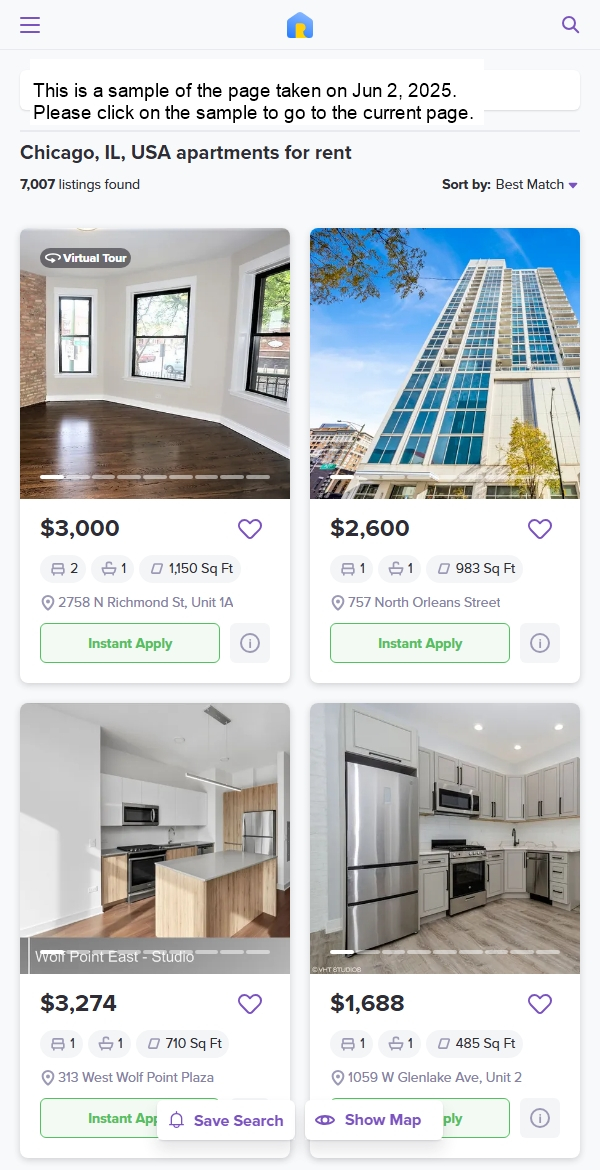
Task: Save this search with the bell button
Action: pyautogui.click(x=226, y=1120)
